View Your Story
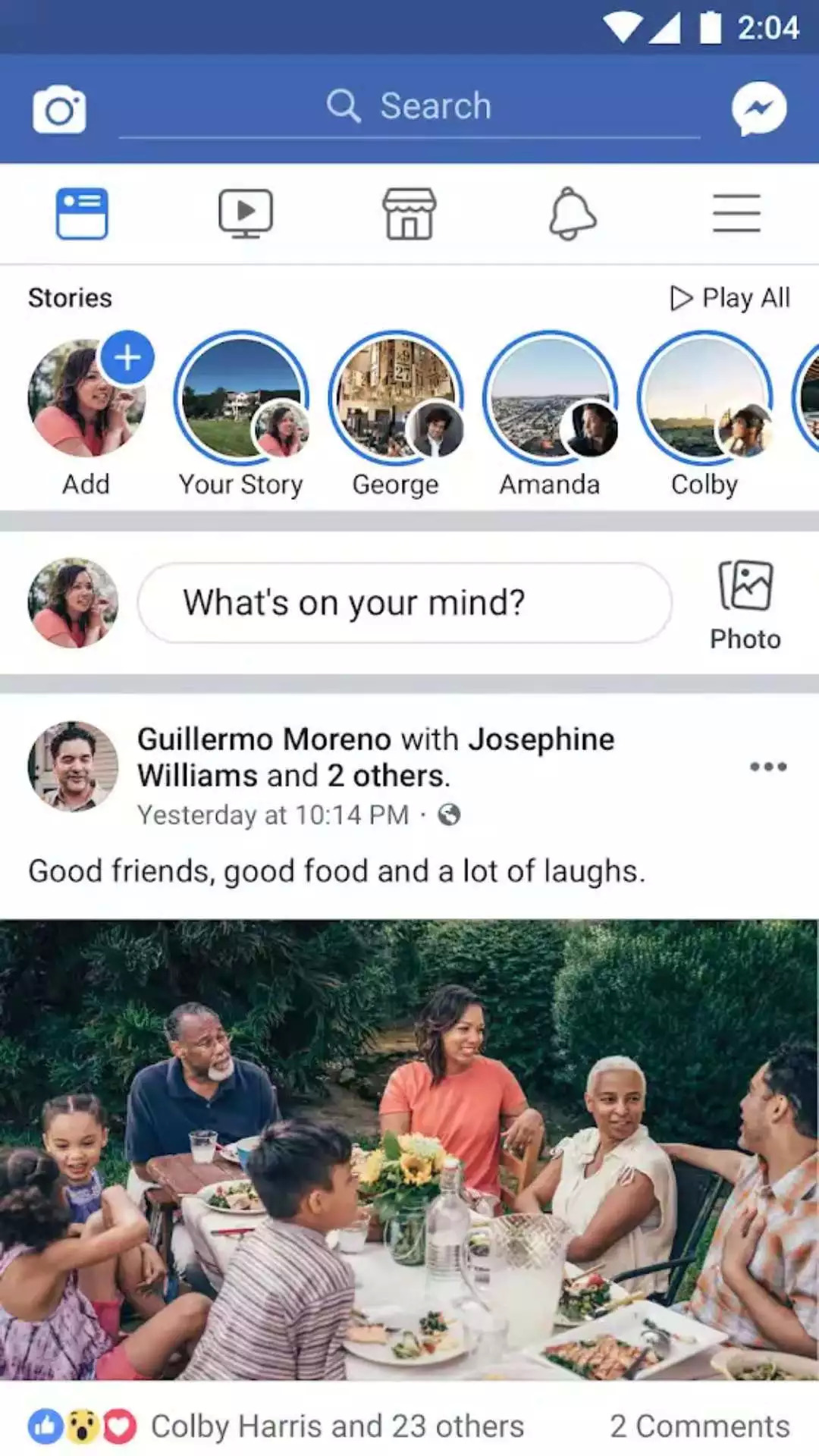This screenshot has width=819, height=1456. click(242, 398)
